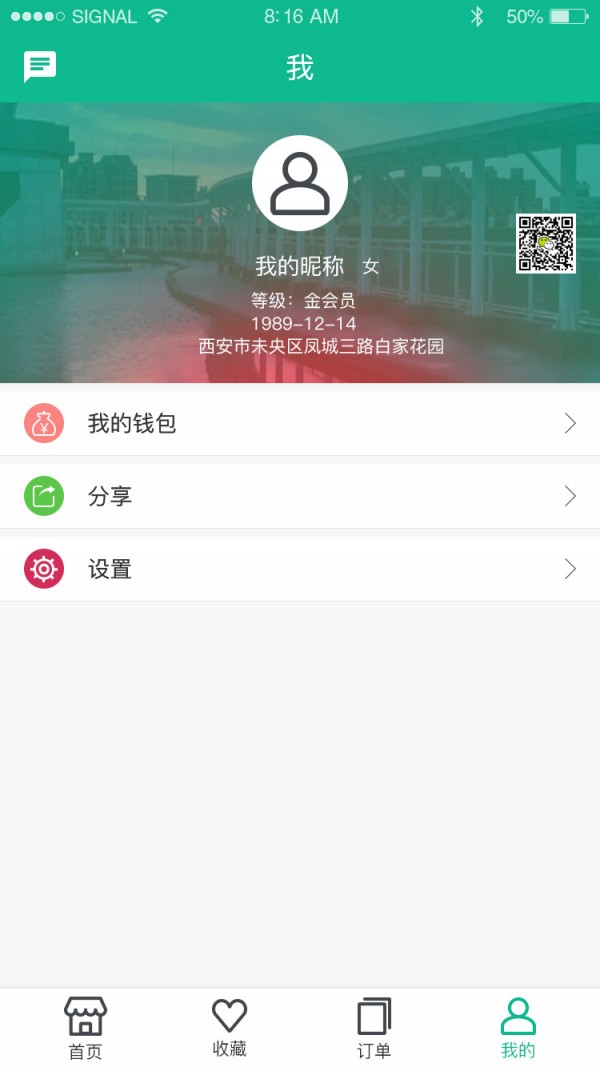Switch to the 首页 home tab
Viewport: 600px width, 1067px height.
coord(85,1028)
